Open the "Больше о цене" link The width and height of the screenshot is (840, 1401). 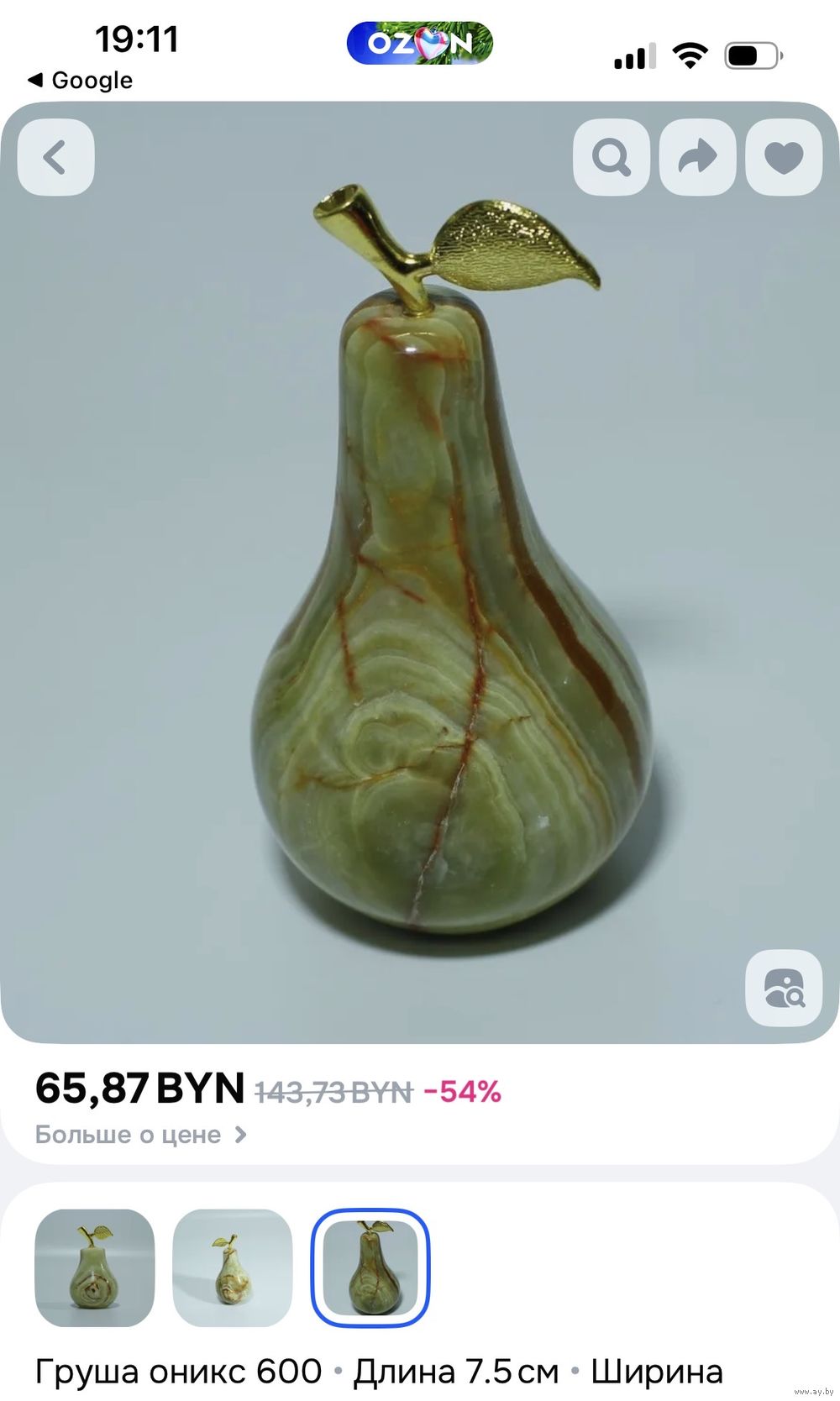pos(140,1135)
